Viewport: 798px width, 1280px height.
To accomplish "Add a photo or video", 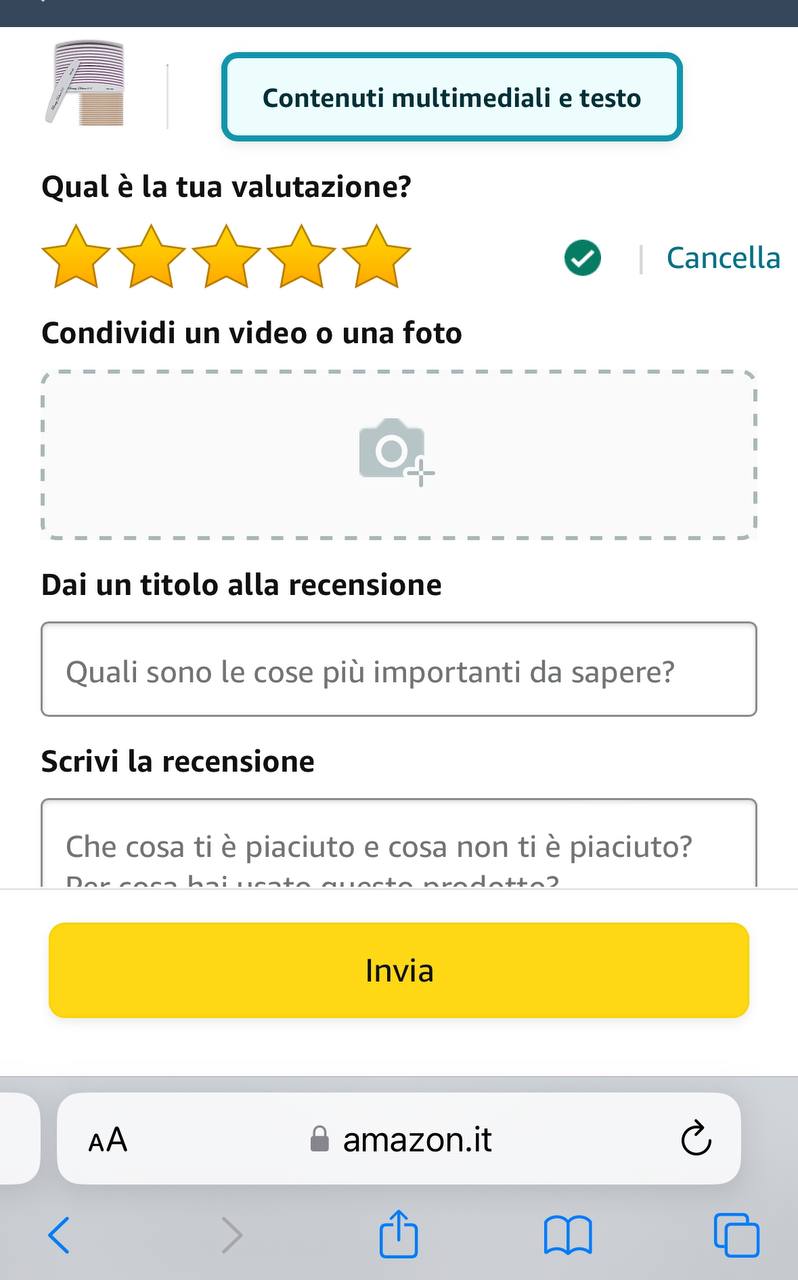I will [398, 455].
